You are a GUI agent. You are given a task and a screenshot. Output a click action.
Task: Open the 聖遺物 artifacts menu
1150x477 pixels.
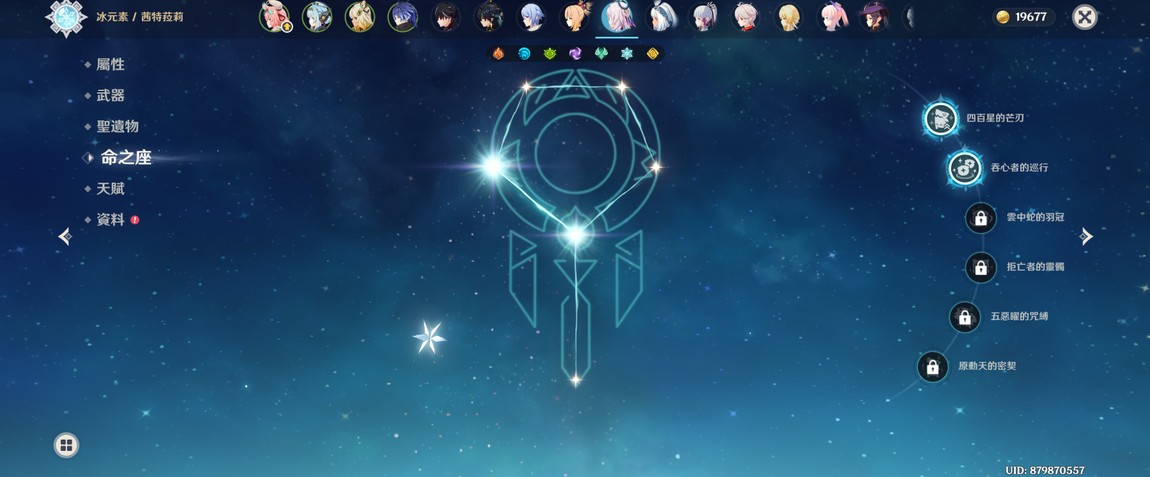pyautogui.click(x=117, y=126)
